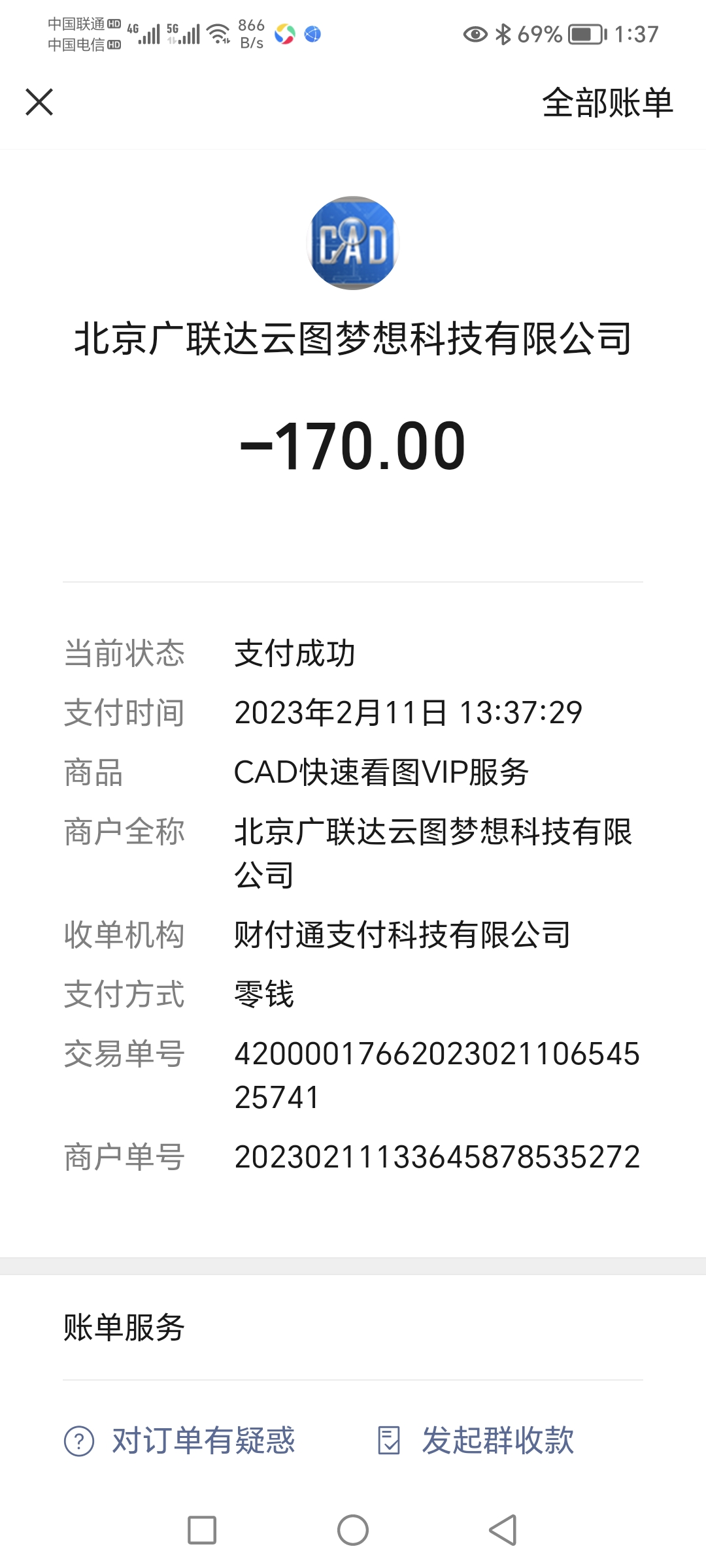Start 发起群收款 group collection
706x1568 pixels.
pyautogui.click(x=476, y=1441)
